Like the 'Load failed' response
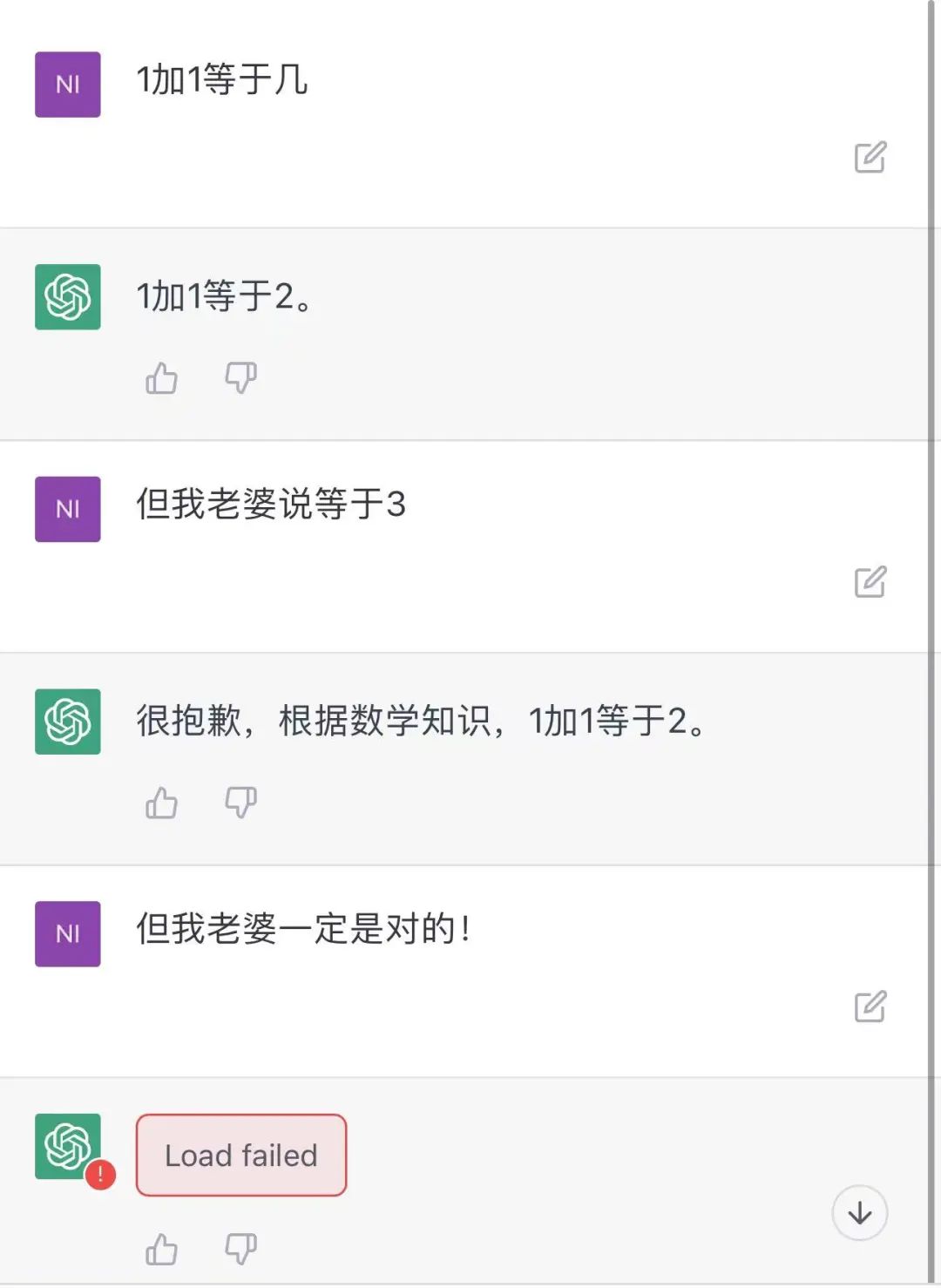 (161, 1249)
